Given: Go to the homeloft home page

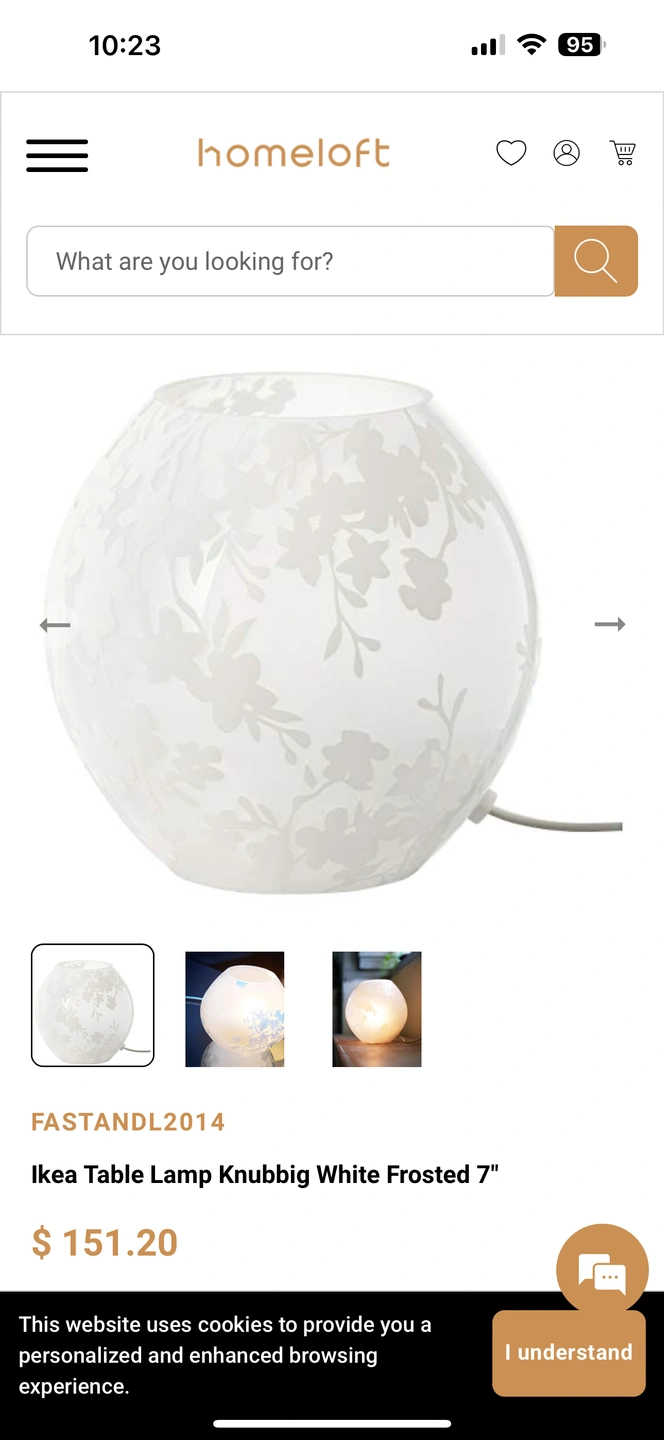Looking at the screenshot, I should [x=294, y=153].
